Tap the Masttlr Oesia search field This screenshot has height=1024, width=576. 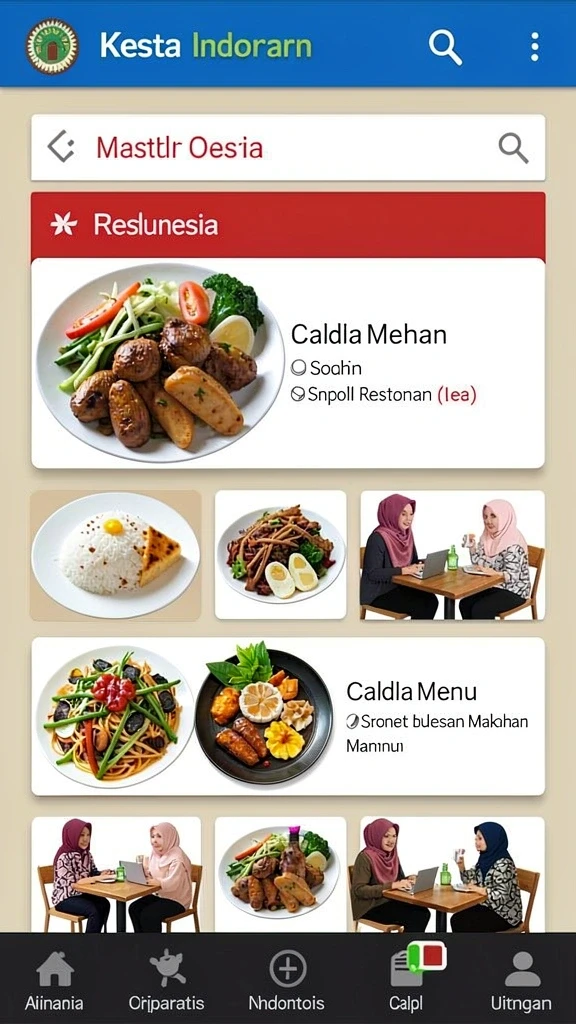point(288,148)
